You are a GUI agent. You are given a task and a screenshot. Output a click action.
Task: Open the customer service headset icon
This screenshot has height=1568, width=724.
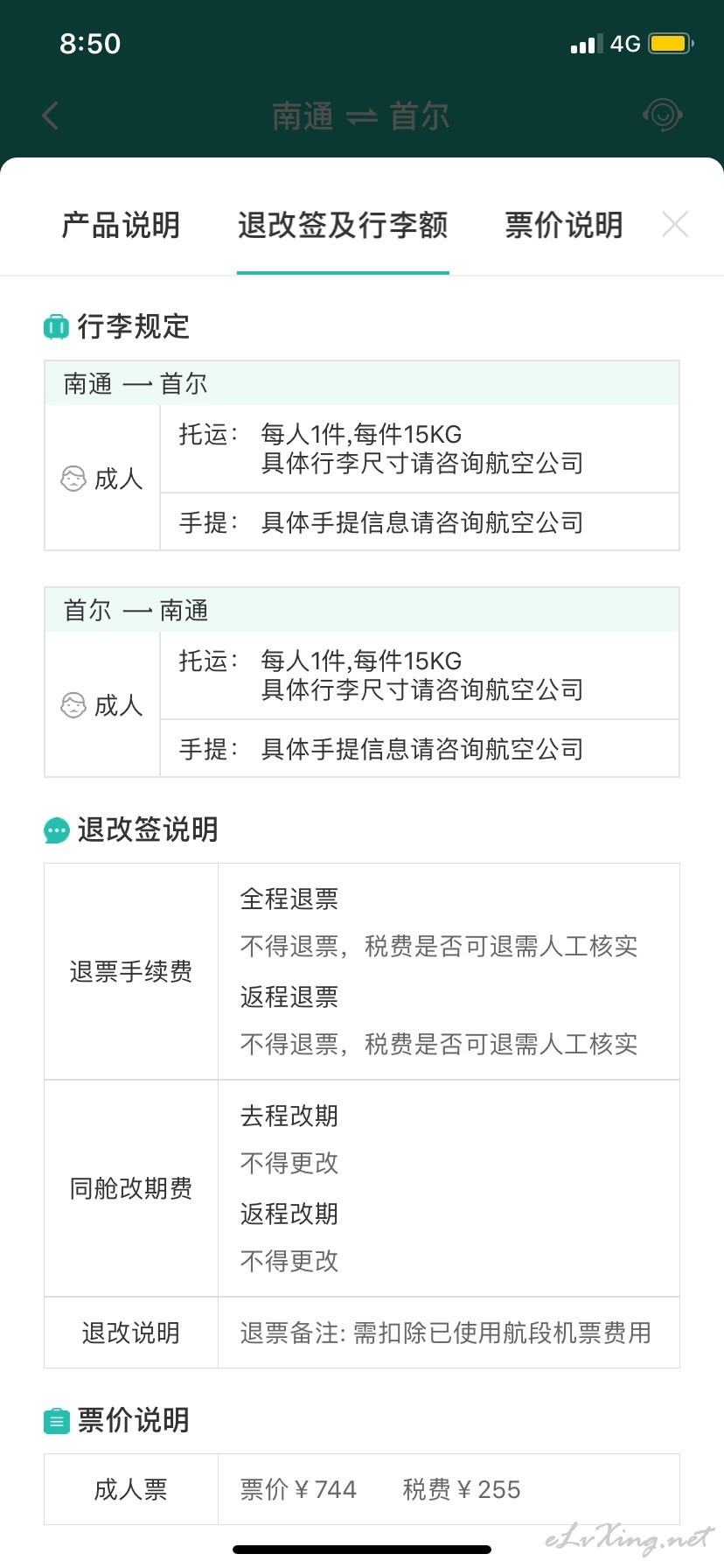[x=662, y=115]
